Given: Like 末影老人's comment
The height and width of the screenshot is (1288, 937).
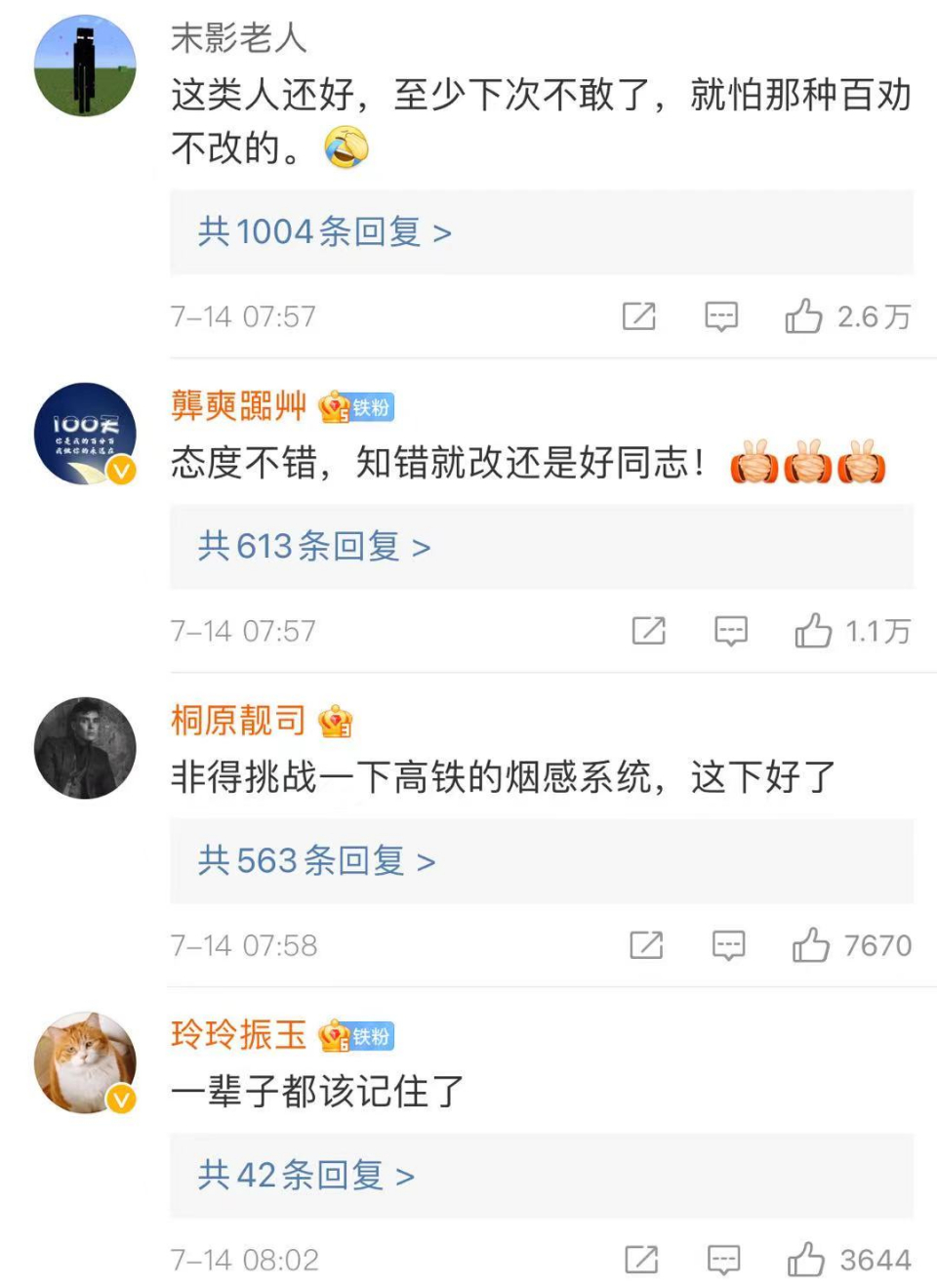Looking at the screenshot, I should point(803,316).
